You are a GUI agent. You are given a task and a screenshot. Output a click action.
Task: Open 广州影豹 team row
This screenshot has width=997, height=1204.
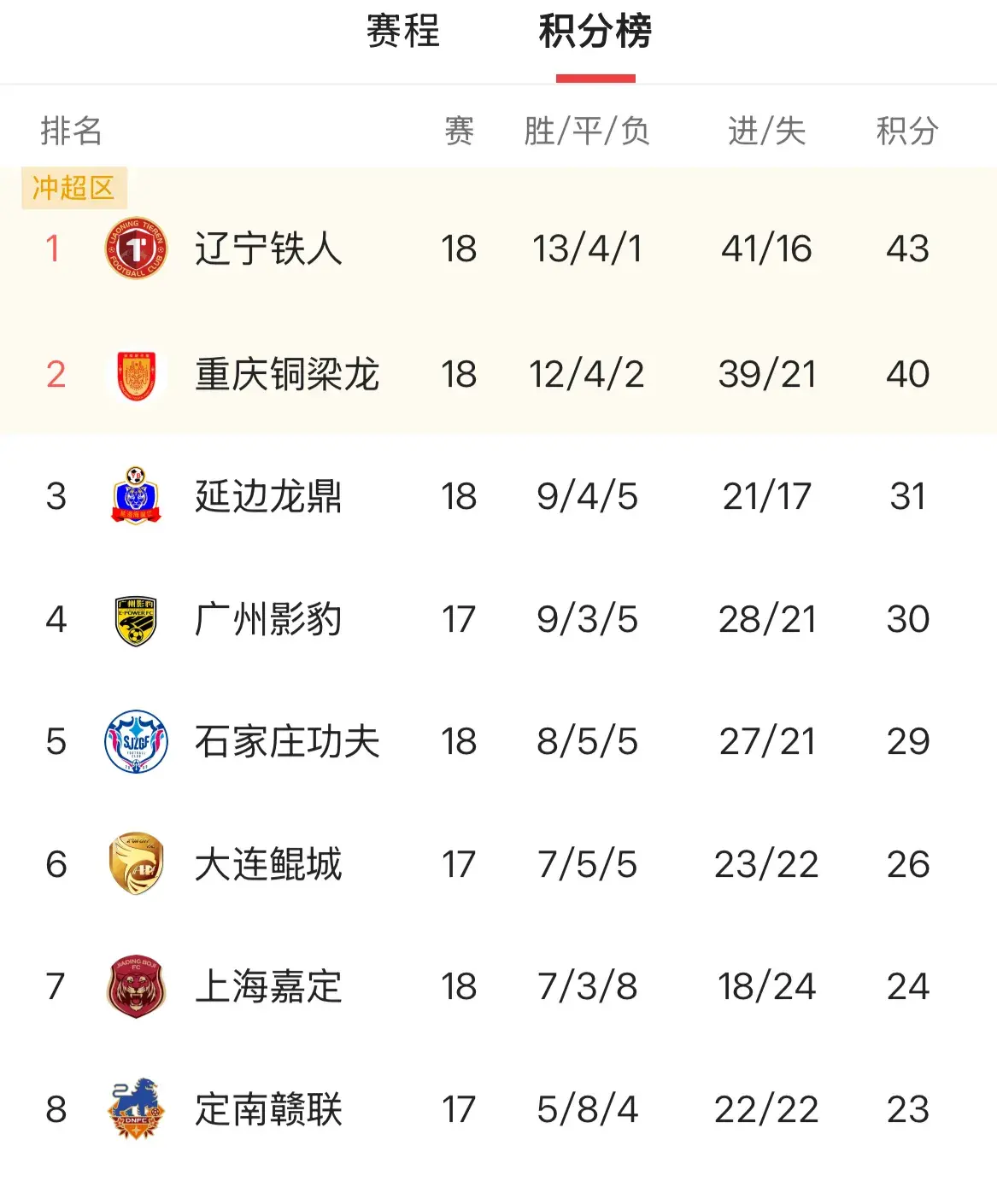pos(268,619)
